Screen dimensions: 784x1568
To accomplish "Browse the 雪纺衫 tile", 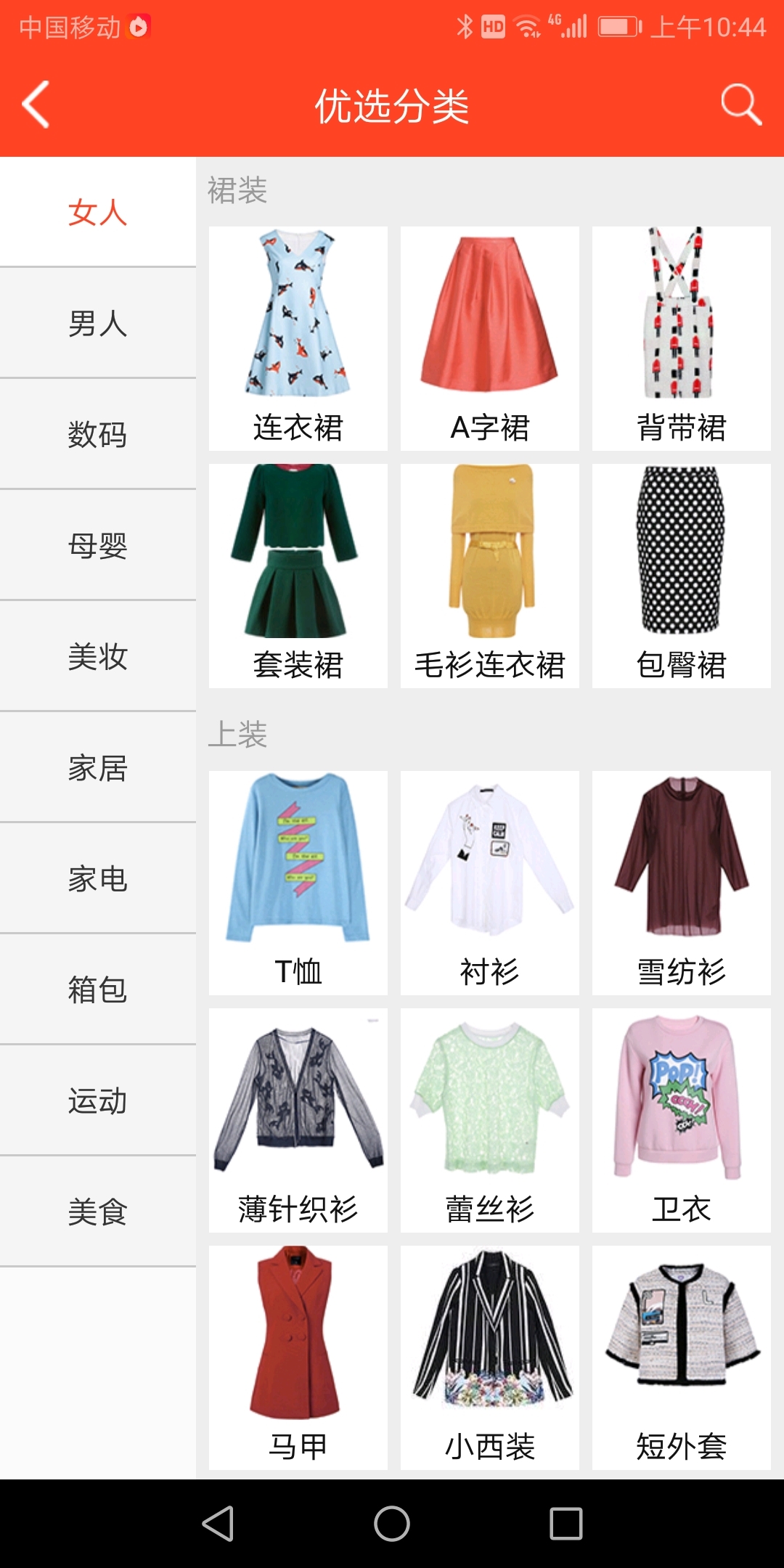I will coord(681,883).
